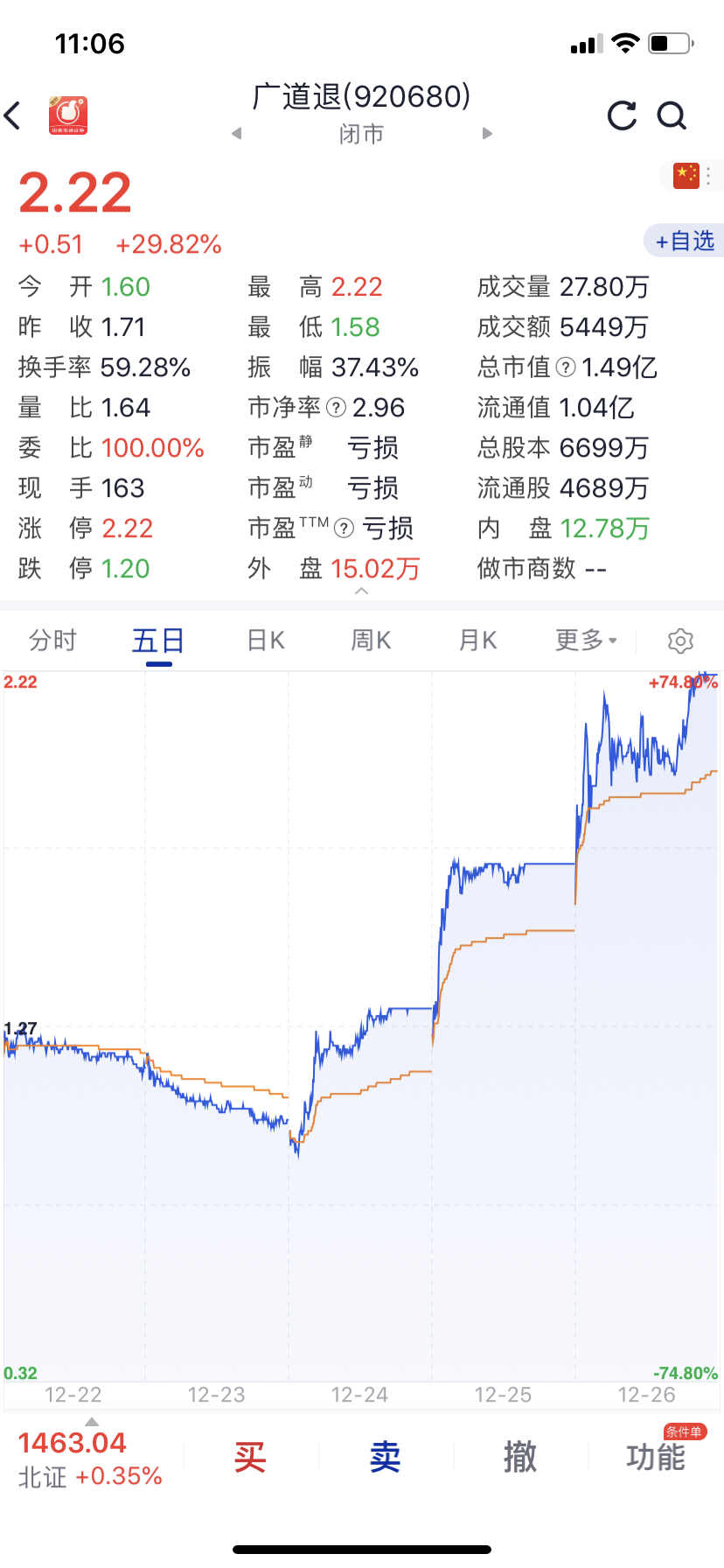Viewport: 724px width, 1568px height.
Task: Tap the China flag market indicator icon
Action: click(687, 175)
